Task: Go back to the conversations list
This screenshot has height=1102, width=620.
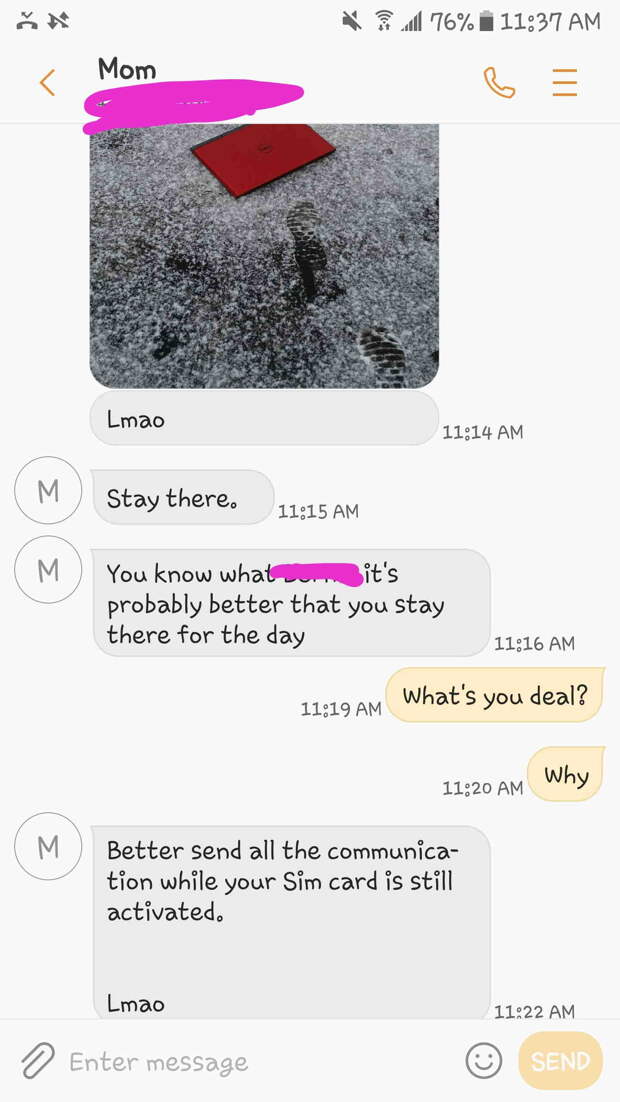Action: coord(47,82)
